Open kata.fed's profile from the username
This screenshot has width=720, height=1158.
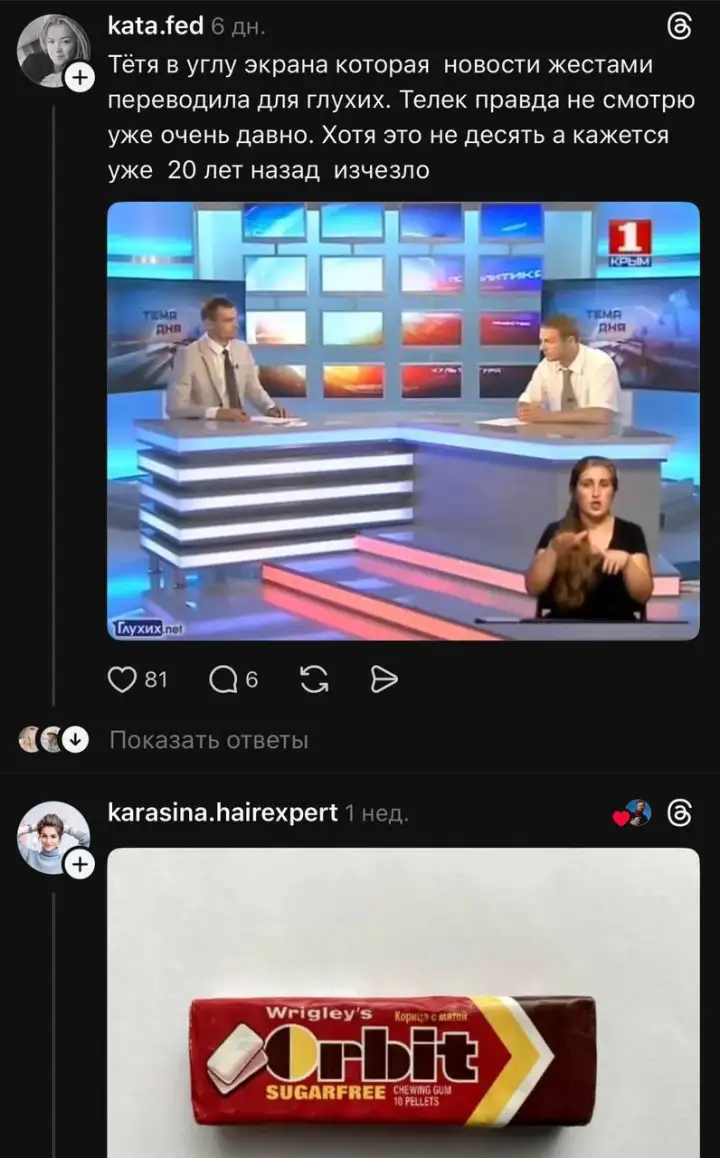156,25
